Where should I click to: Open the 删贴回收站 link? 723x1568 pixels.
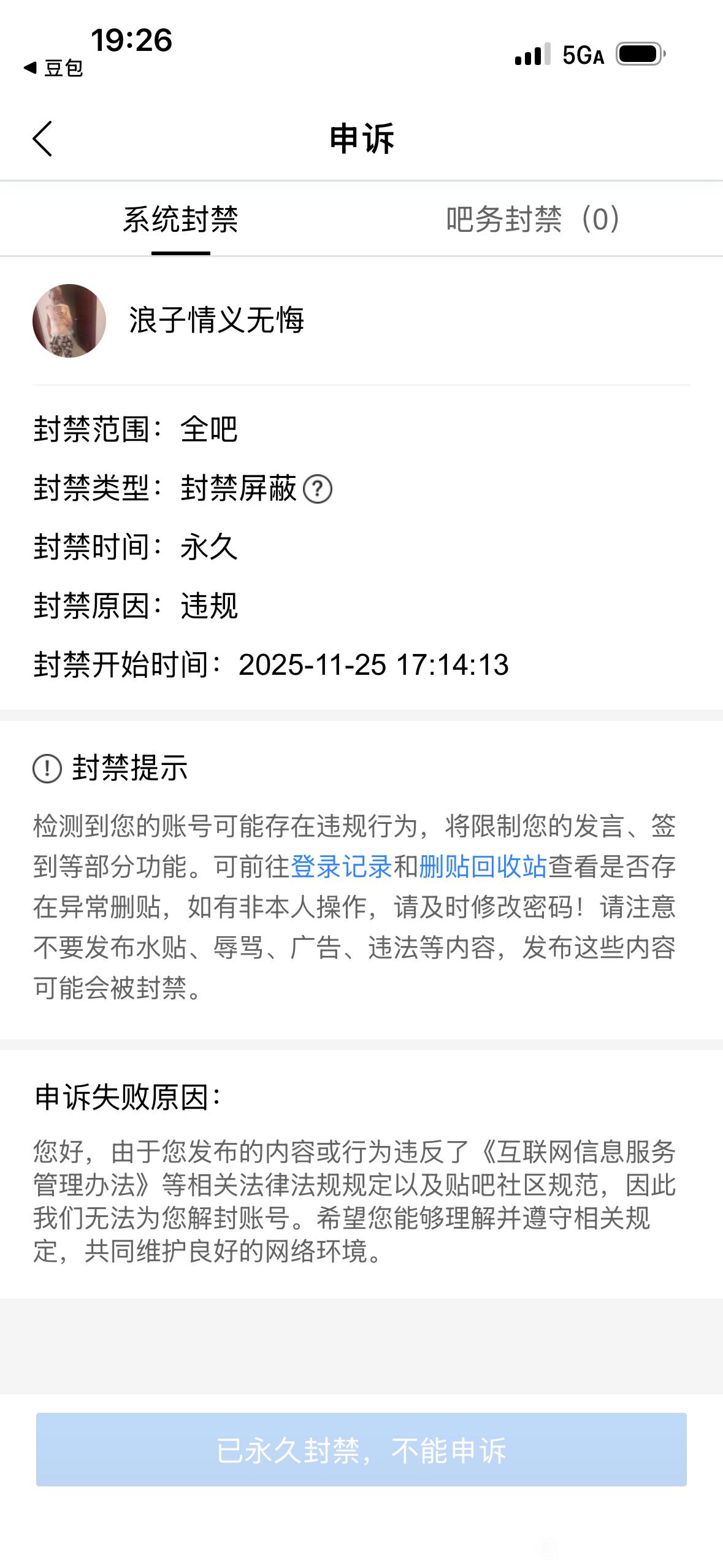point(483,866)
